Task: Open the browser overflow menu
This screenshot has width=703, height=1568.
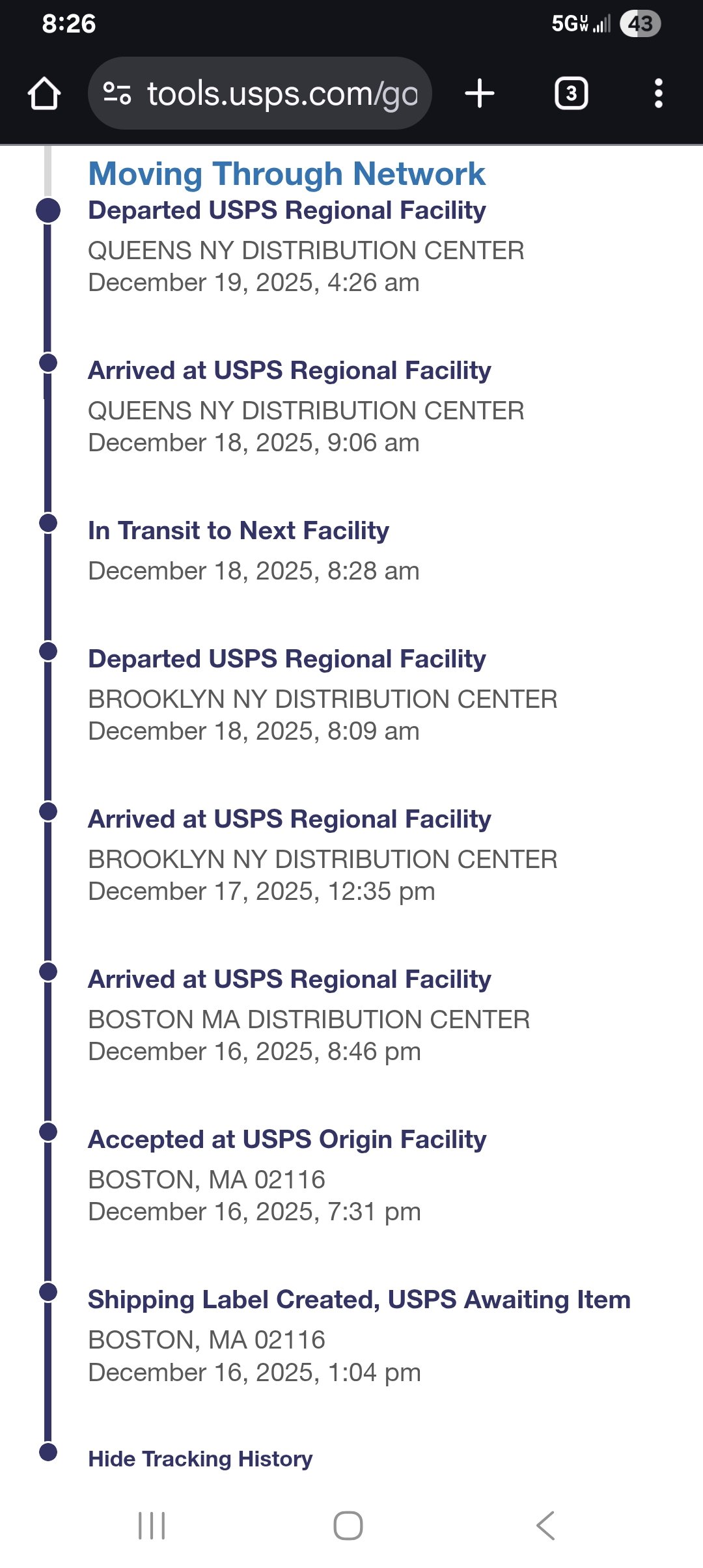Action: point(658,94)
